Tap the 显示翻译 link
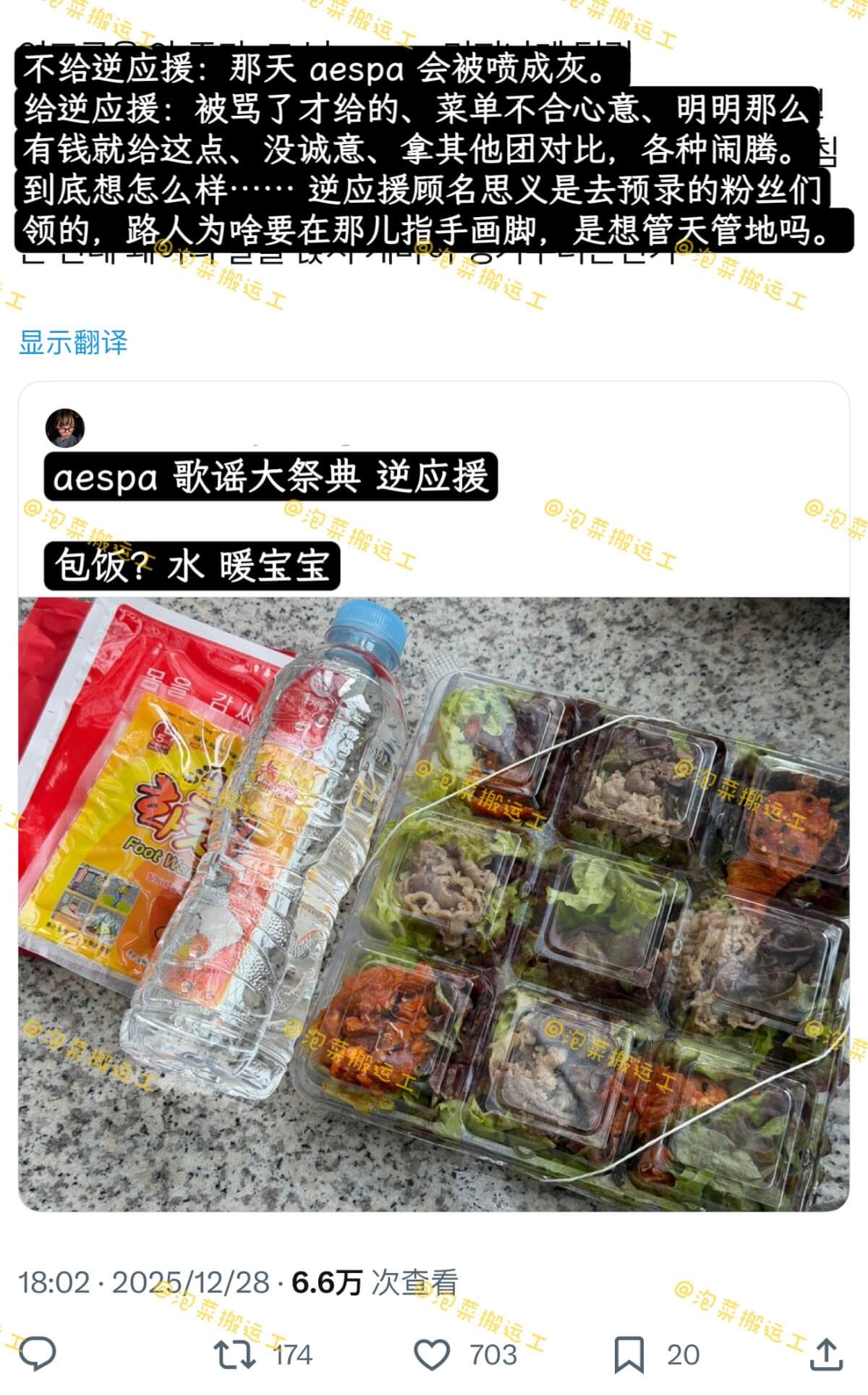 point(73,342)
